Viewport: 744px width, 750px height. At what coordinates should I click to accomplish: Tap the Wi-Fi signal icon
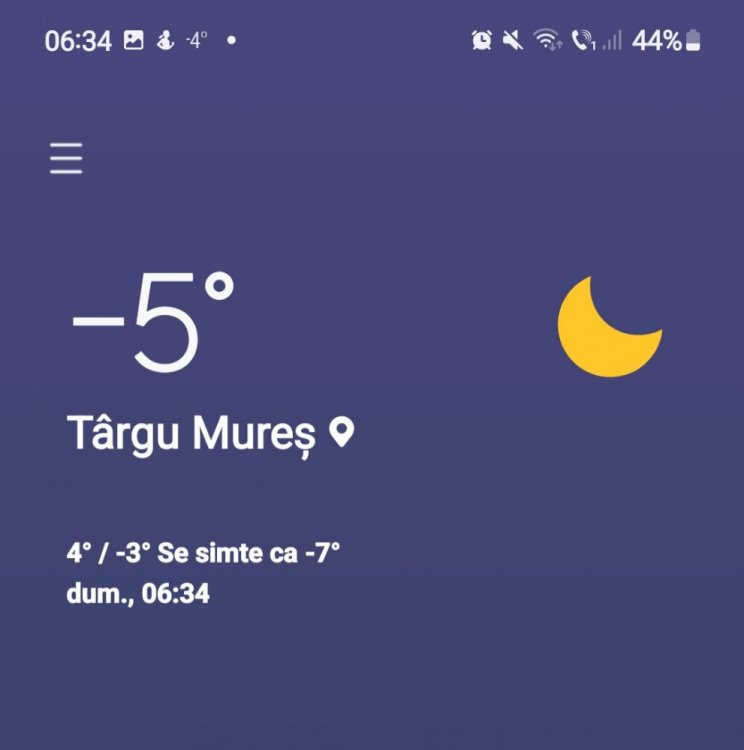pyautogui.click(x=544, y=40)
